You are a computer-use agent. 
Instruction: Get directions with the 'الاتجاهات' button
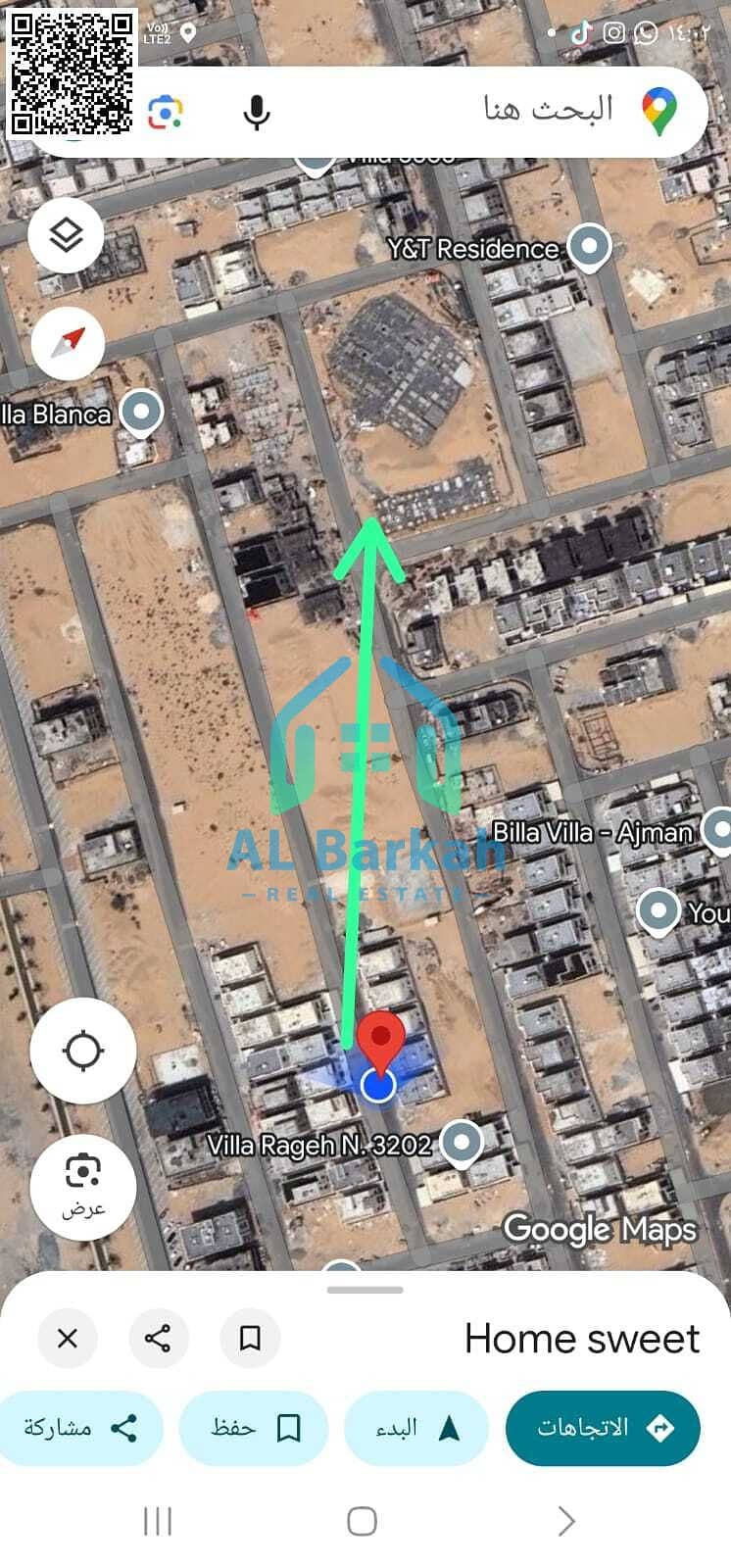click(602, 1428)
